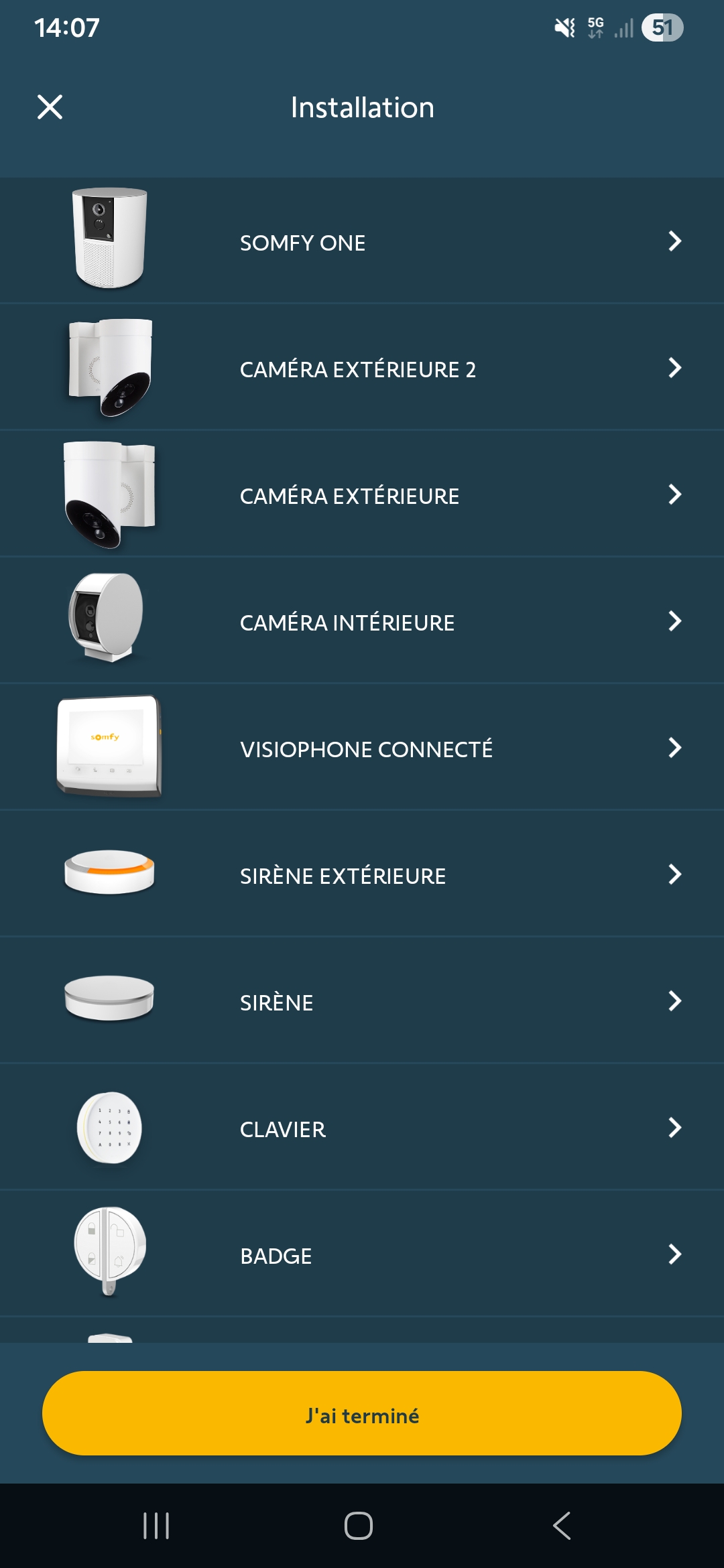Go back using system navigation
Viewport: 724px width, 1568px height.
[x=562, y=1526]
